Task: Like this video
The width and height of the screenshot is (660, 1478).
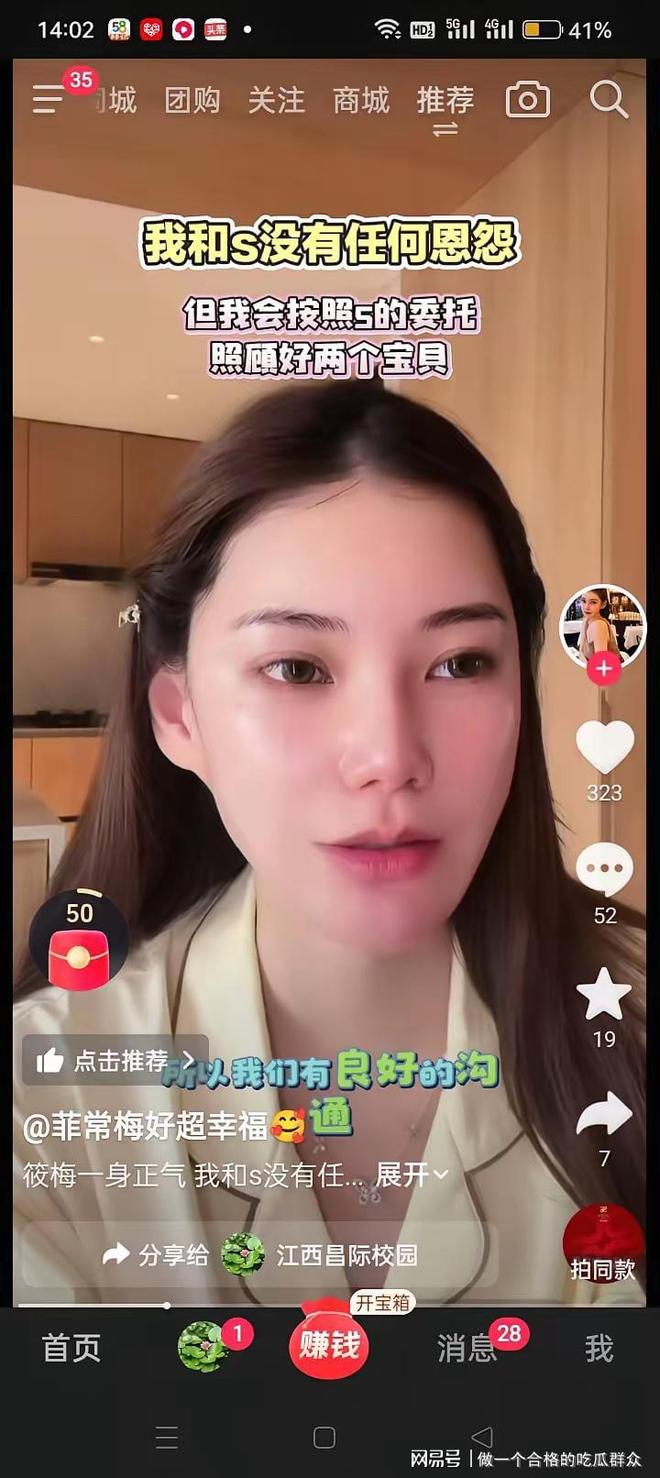Action: 604,748
